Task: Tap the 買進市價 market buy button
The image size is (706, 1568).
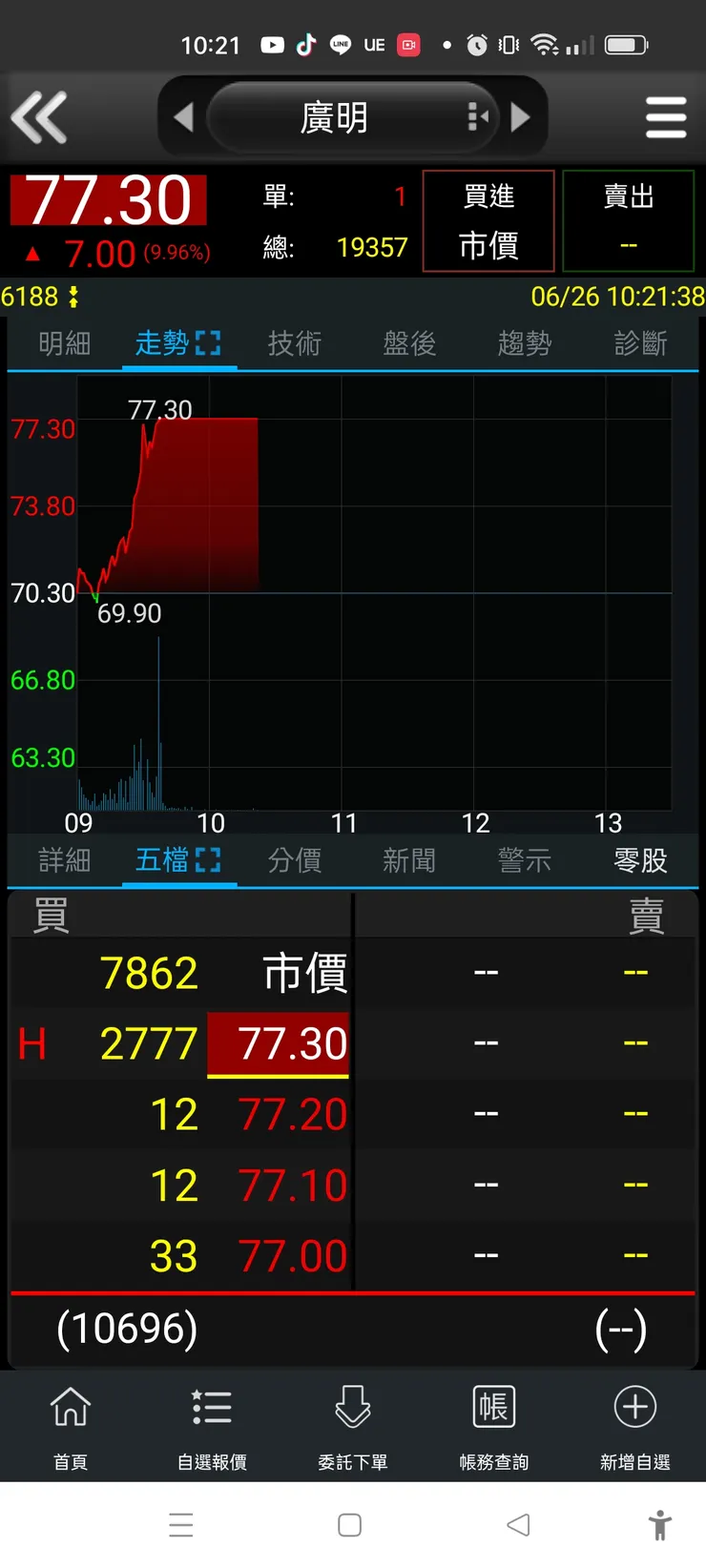Action: (488, 220)
